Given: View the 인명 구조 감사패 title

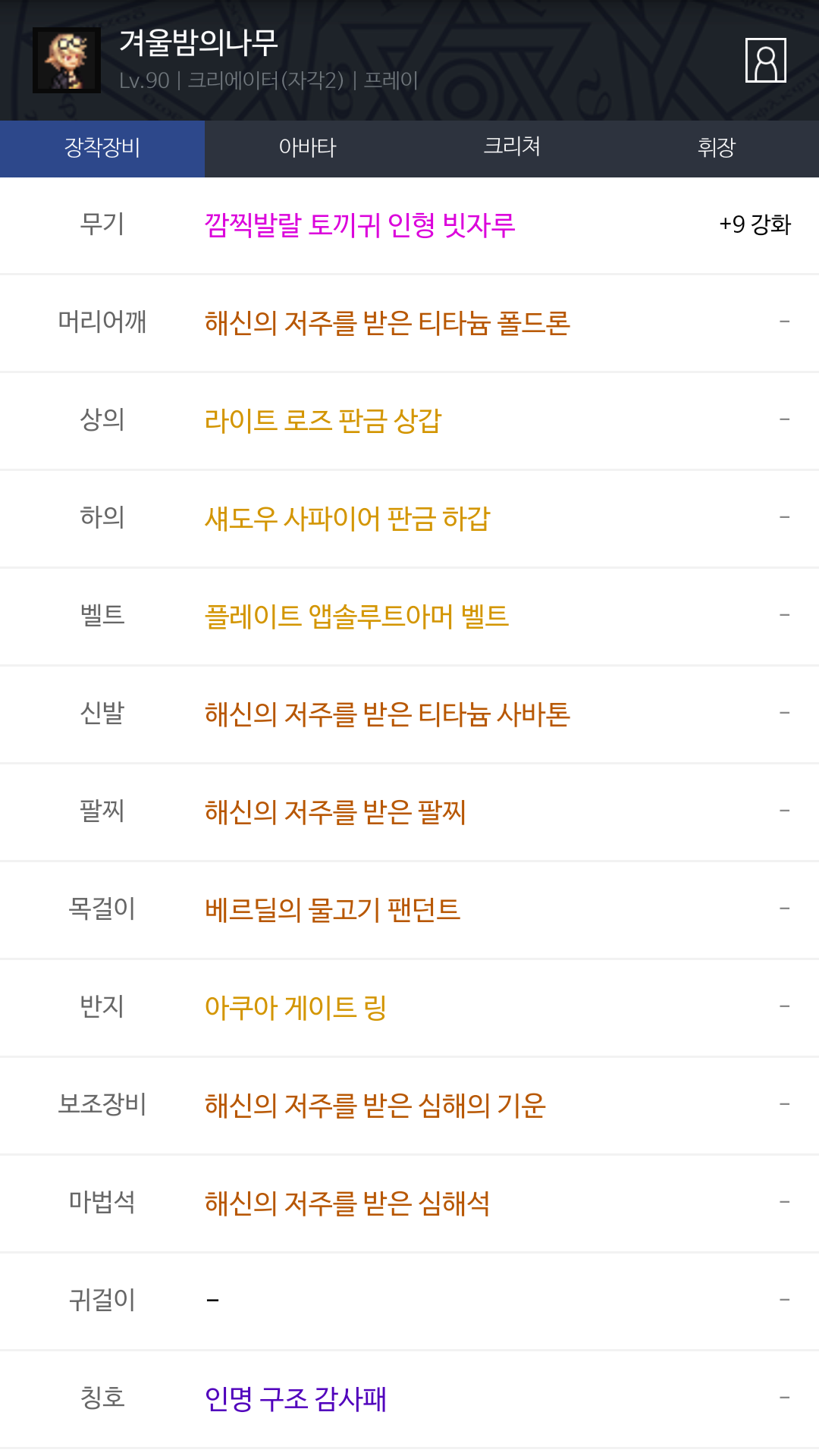Looking at the screenshot, I should pos(296,1399).
